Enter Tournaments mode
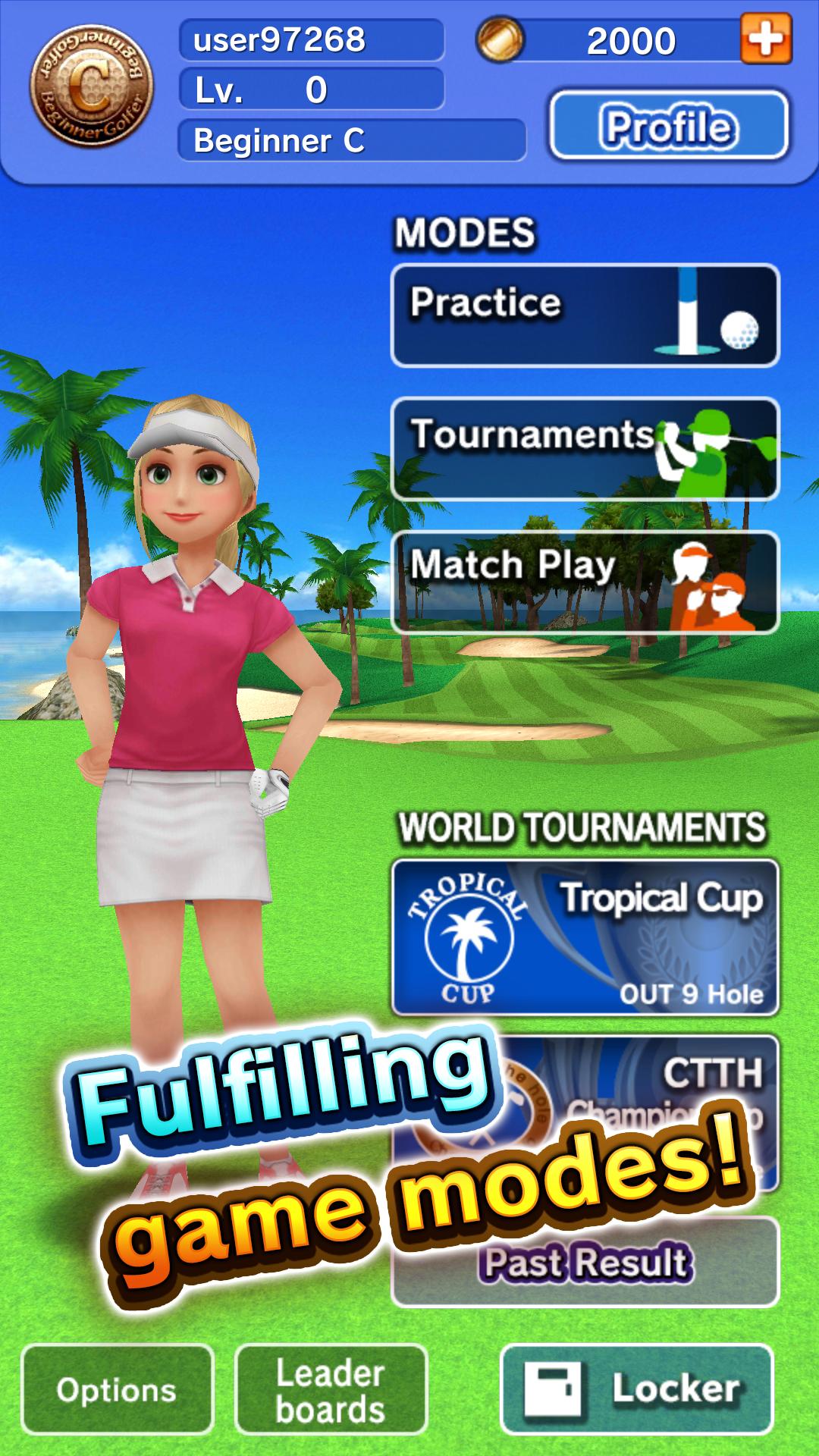The image size is (819, 1456). (585, 449)
